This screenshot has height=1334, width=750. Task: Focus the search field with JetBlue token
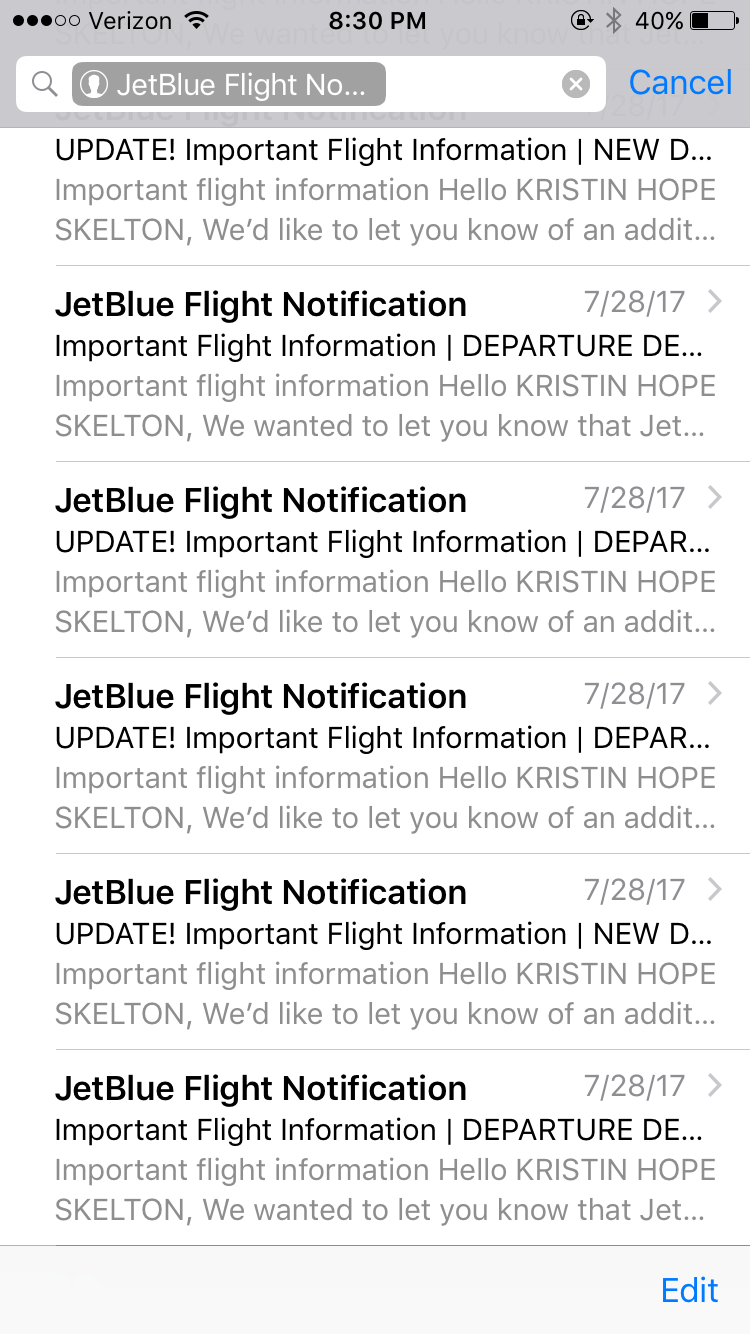pos(470,85)
